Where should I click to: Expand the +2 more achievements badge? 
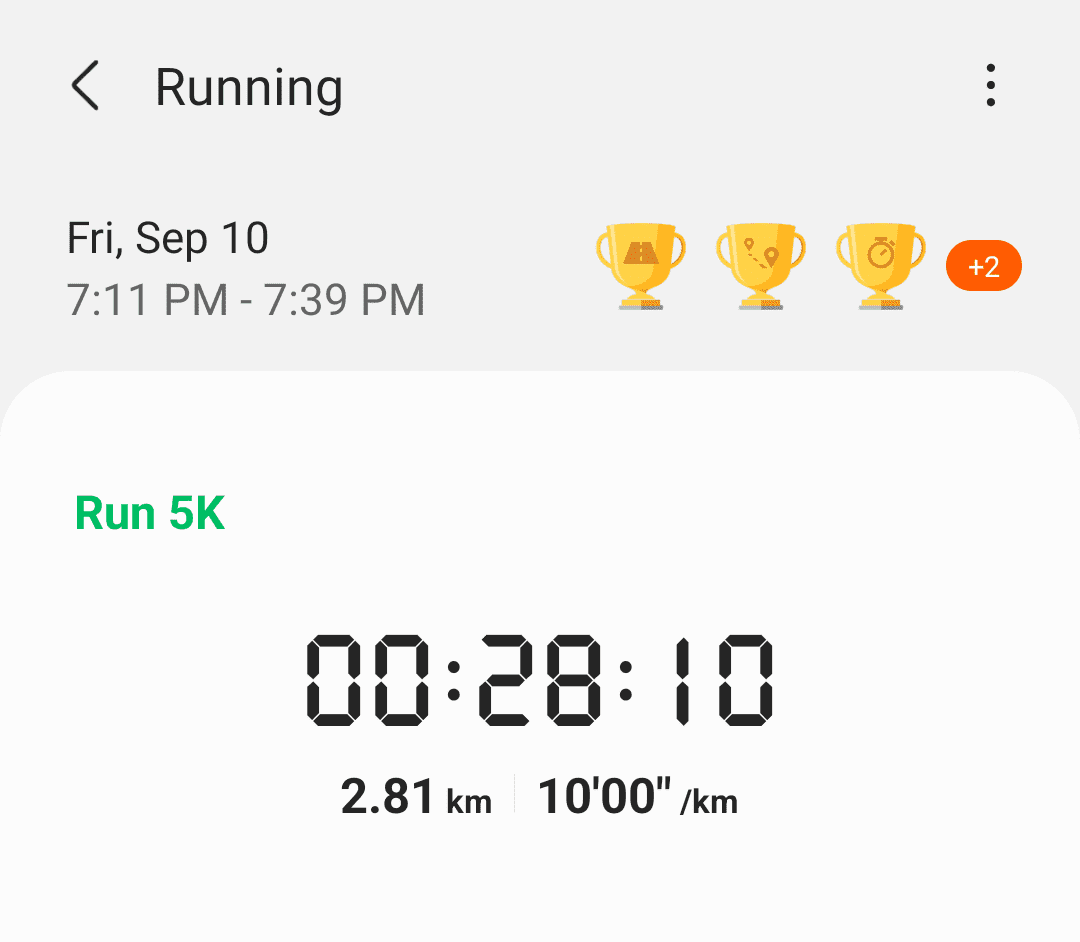click(984, 267)
